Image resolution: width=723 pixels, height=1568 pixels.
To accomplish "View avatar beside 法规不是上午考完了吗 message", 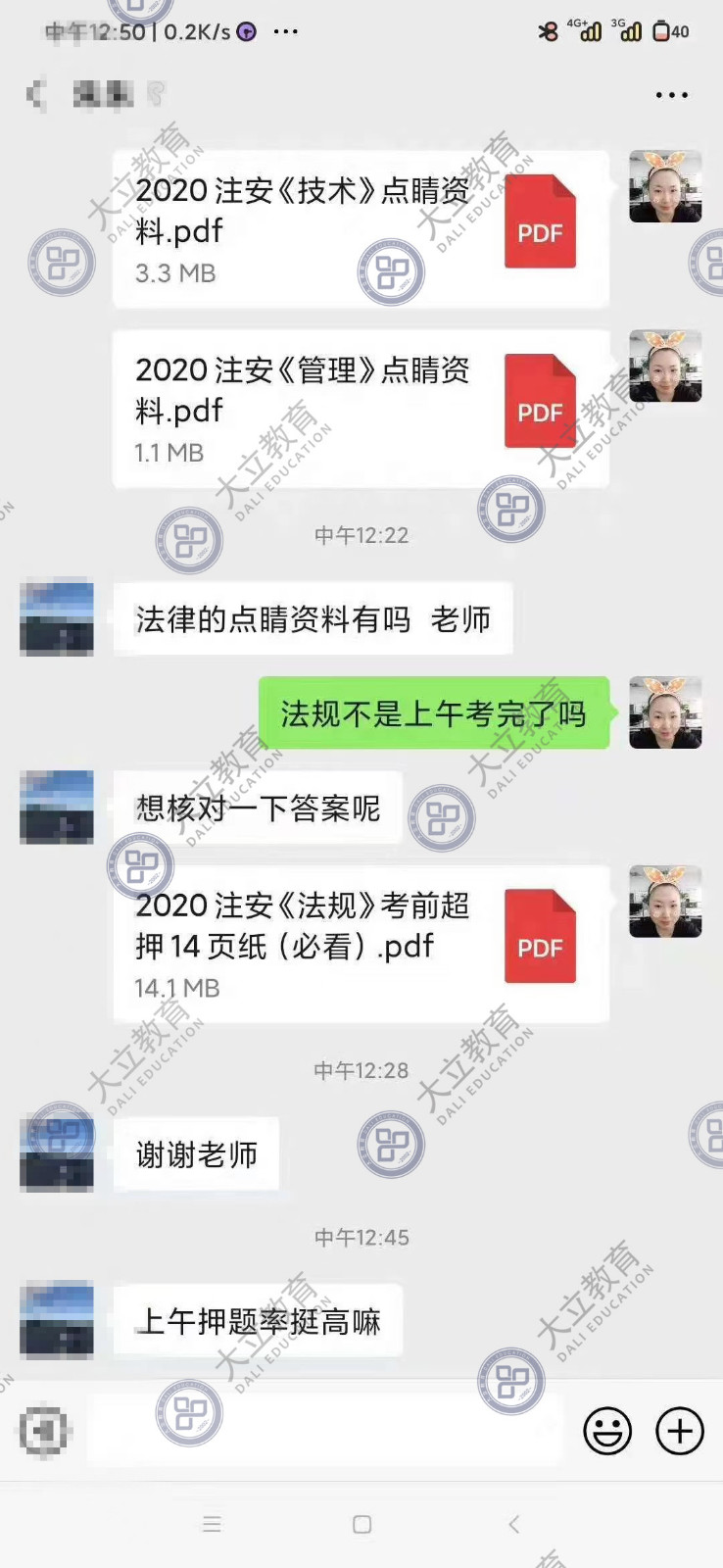I will [x=665, y=712].
